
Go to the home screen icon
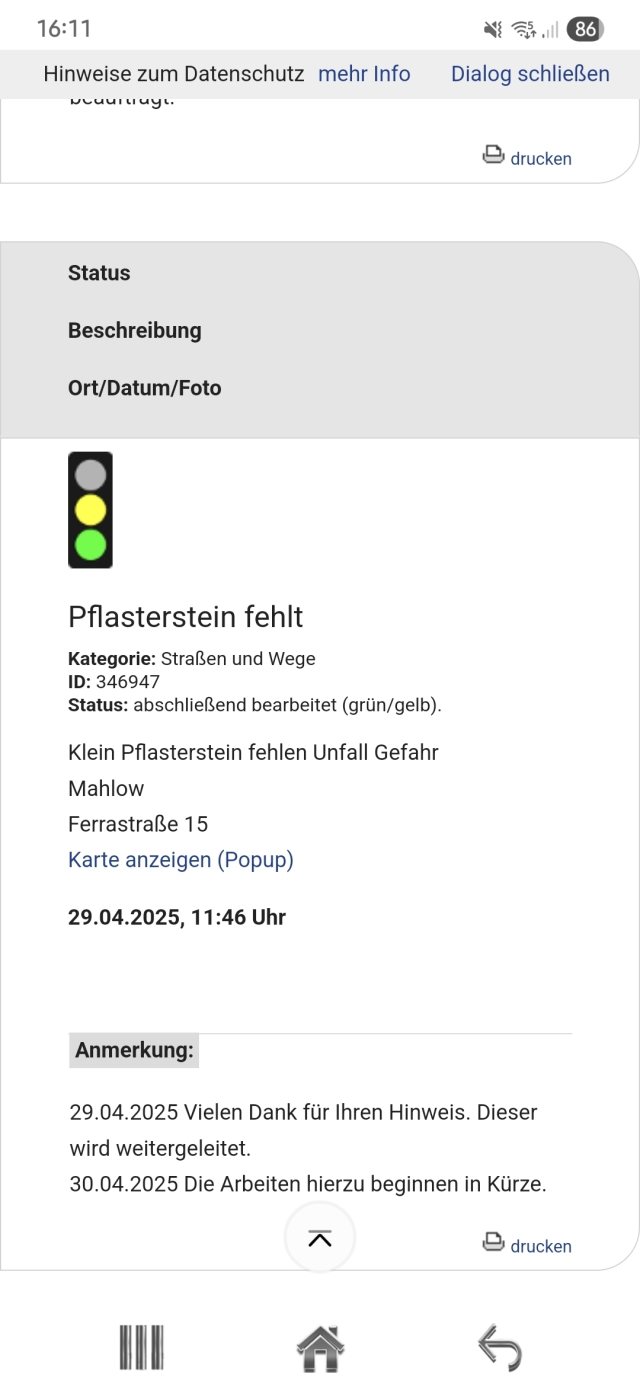pyautogui.click(x=320, y=1348)
